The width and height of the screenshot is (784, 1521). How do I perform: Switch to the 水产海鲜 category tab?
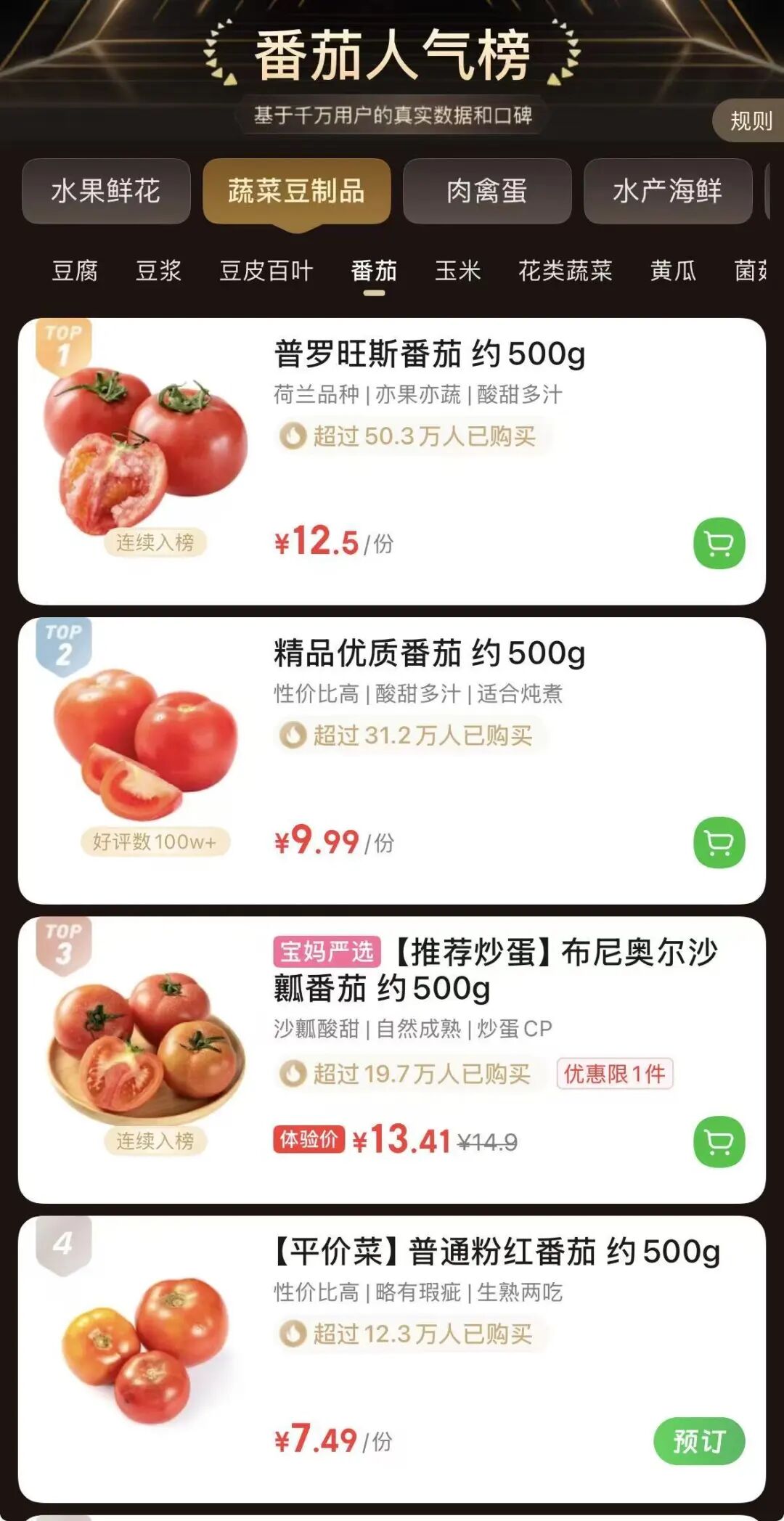[x=667, y=191]
